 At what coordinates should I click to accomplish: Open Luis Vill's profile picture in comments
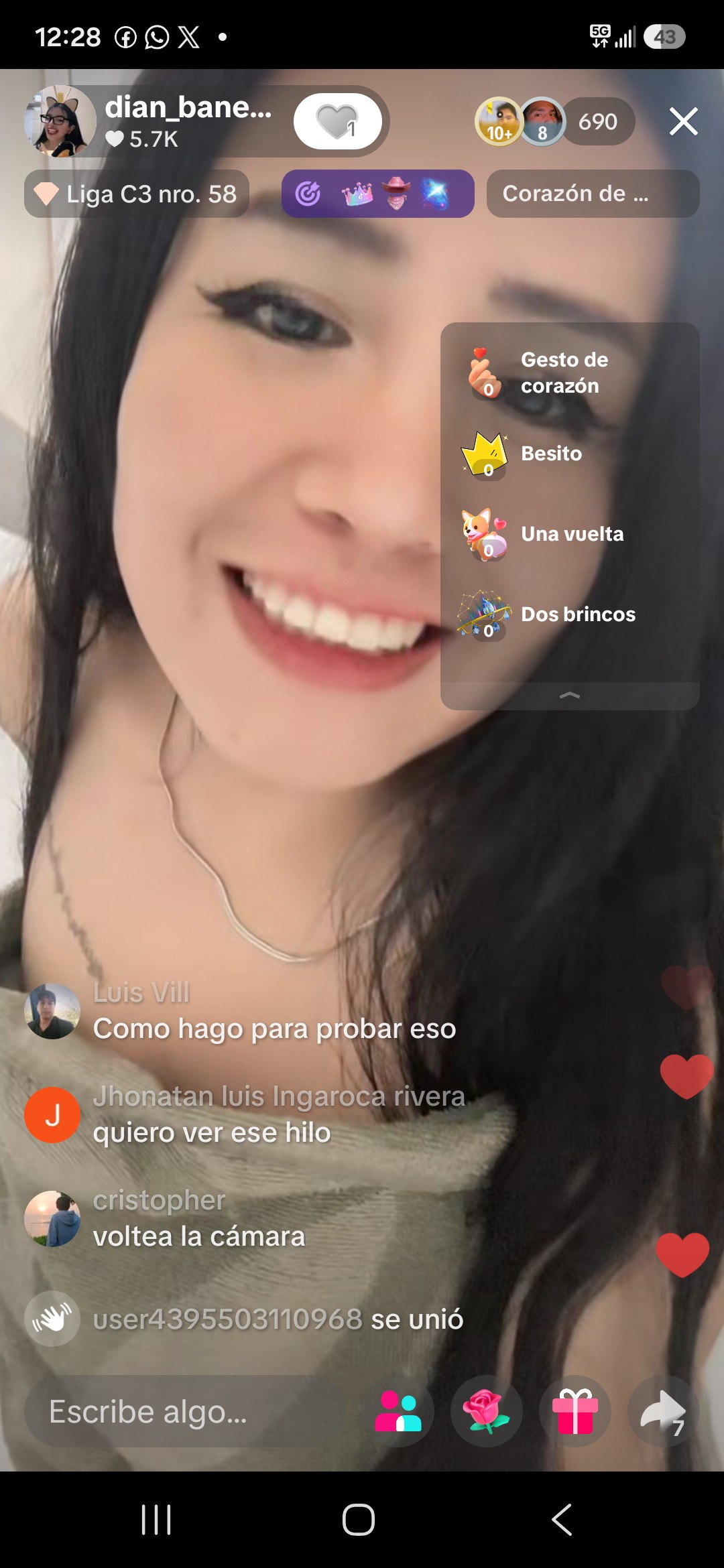click(52, 1011)
